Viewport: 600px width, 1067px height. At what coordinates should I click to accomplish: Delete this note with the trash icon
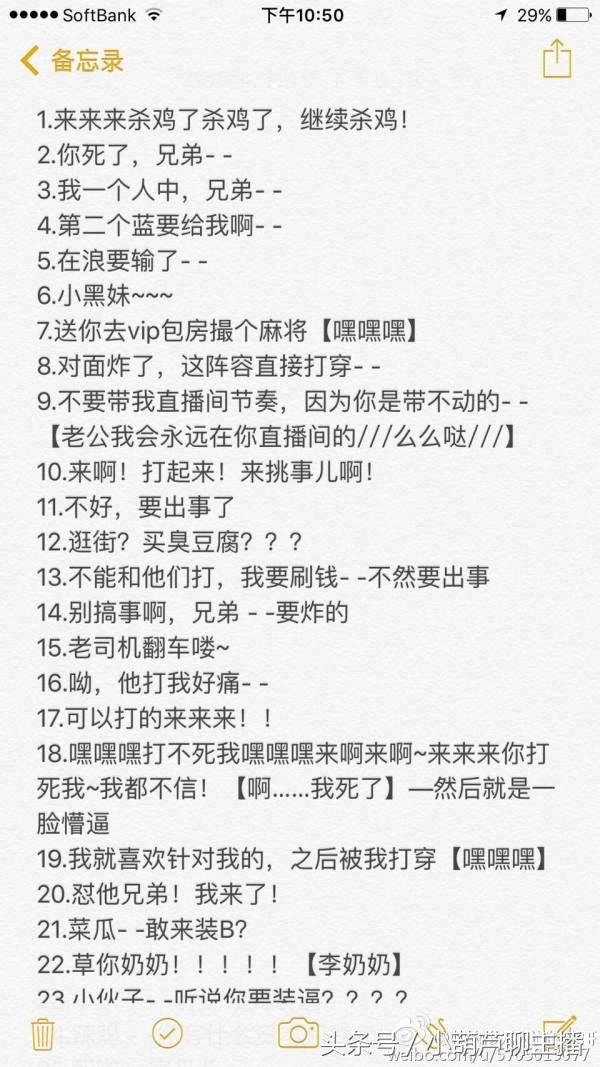click(42, 1032)
